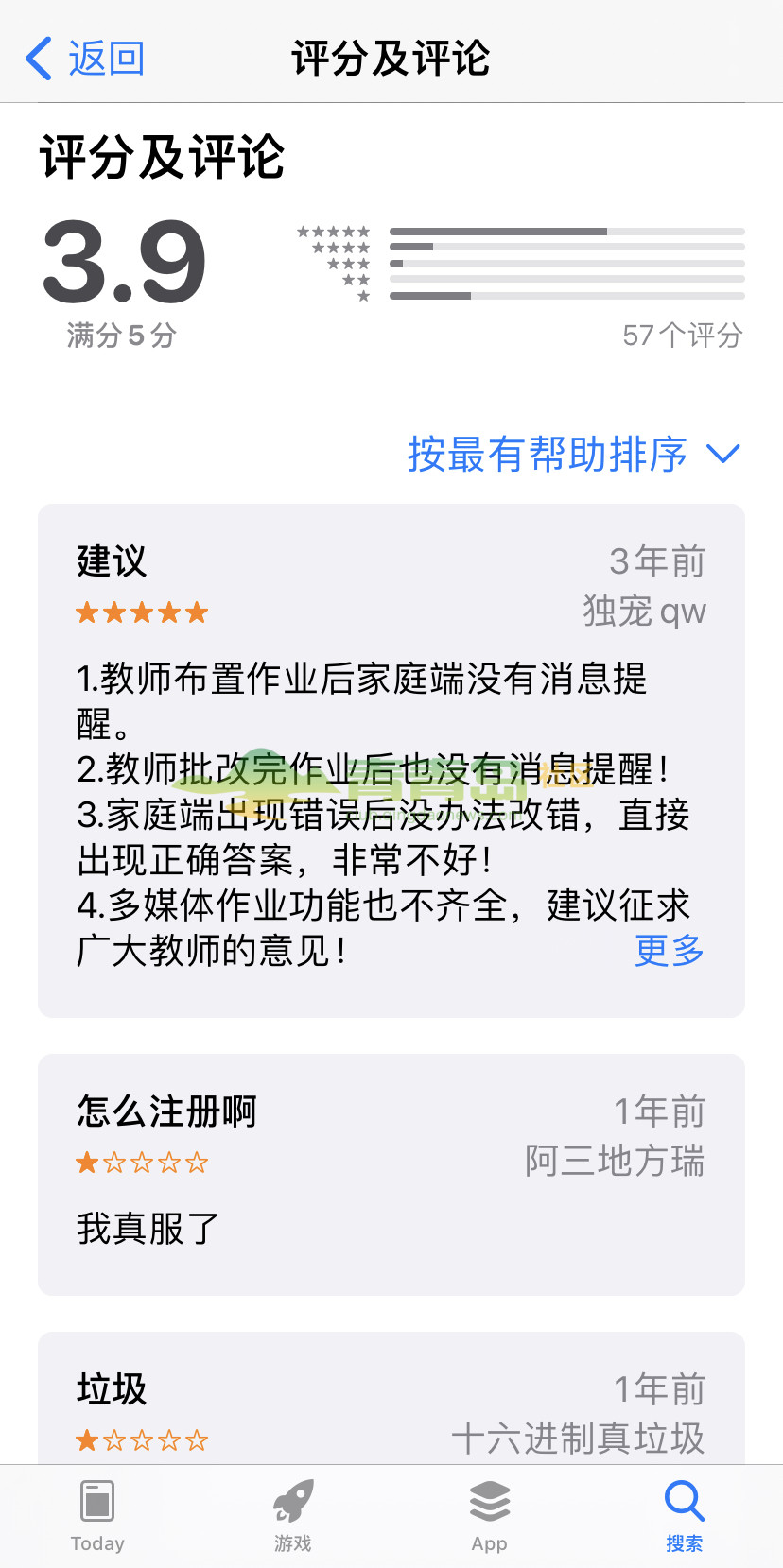Viewport: 783px width, 1568px height.
Task: Open the 怎么注册啊 review card
Action: coord(391,1174)
